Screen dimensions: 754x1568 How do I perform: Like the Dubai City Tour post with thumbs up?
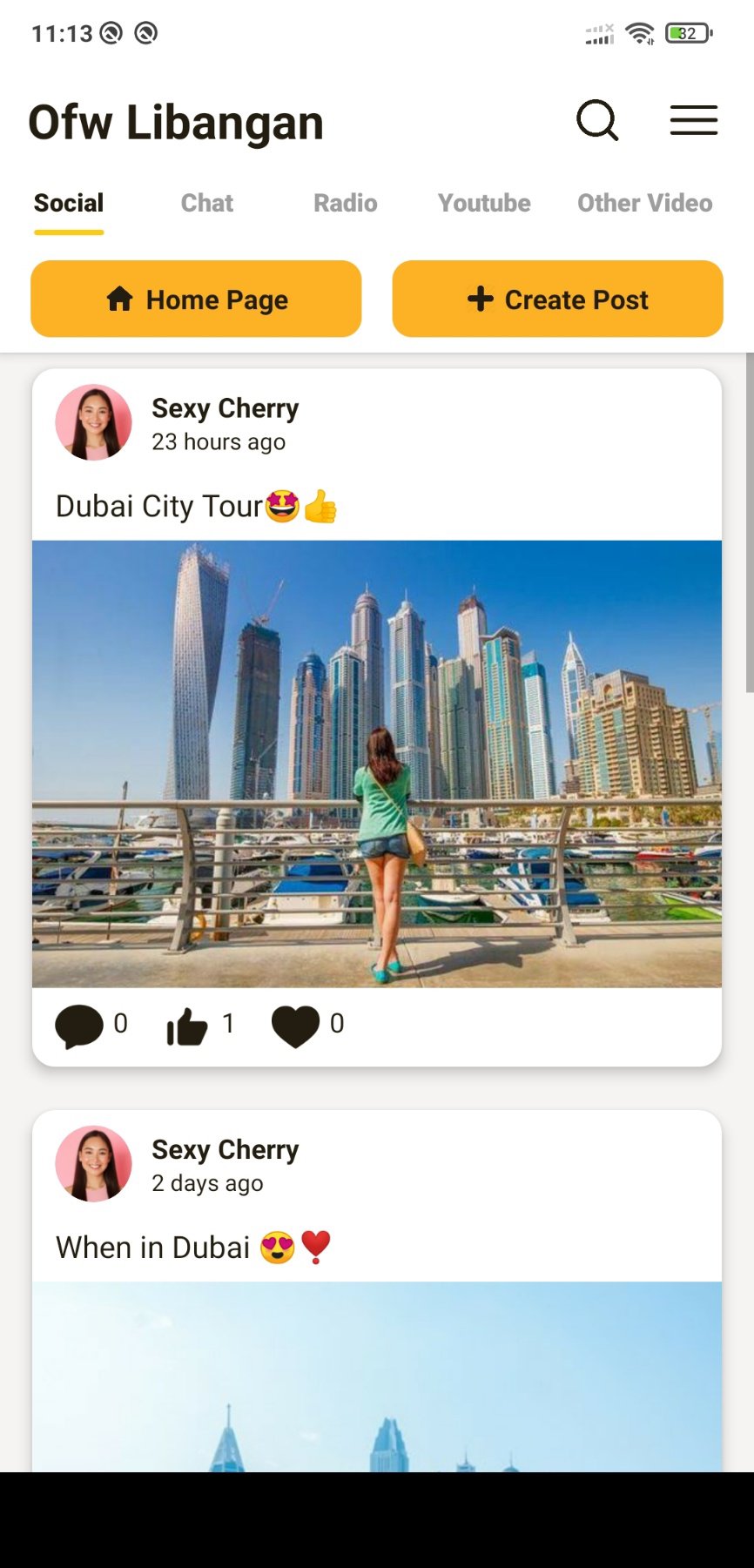pyautogui.click(x=187, y=1025)
